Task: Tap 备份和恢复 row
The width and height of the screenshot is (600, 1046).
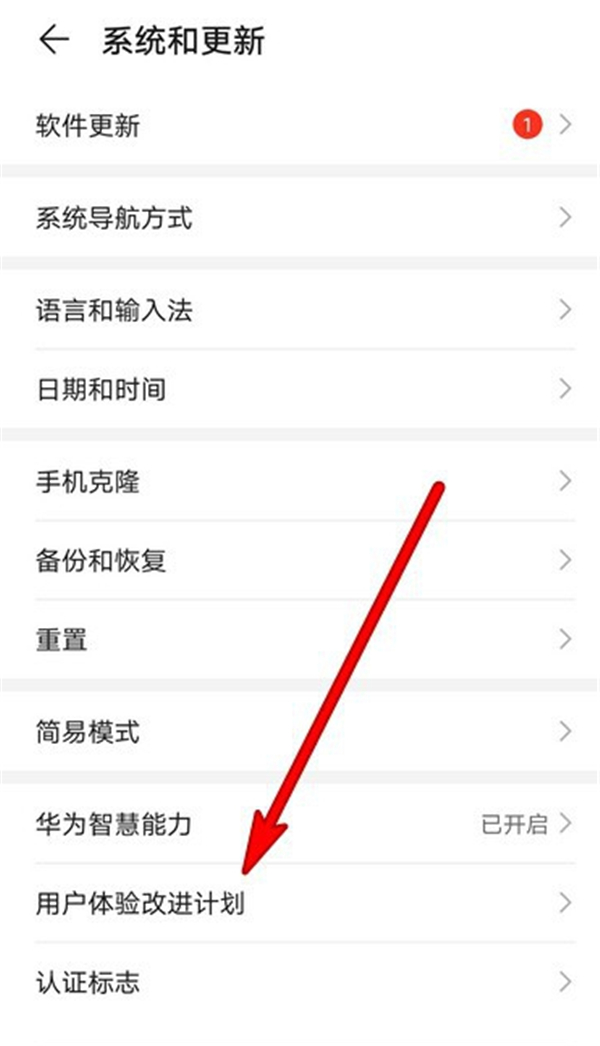Action: tap(300, 560)
